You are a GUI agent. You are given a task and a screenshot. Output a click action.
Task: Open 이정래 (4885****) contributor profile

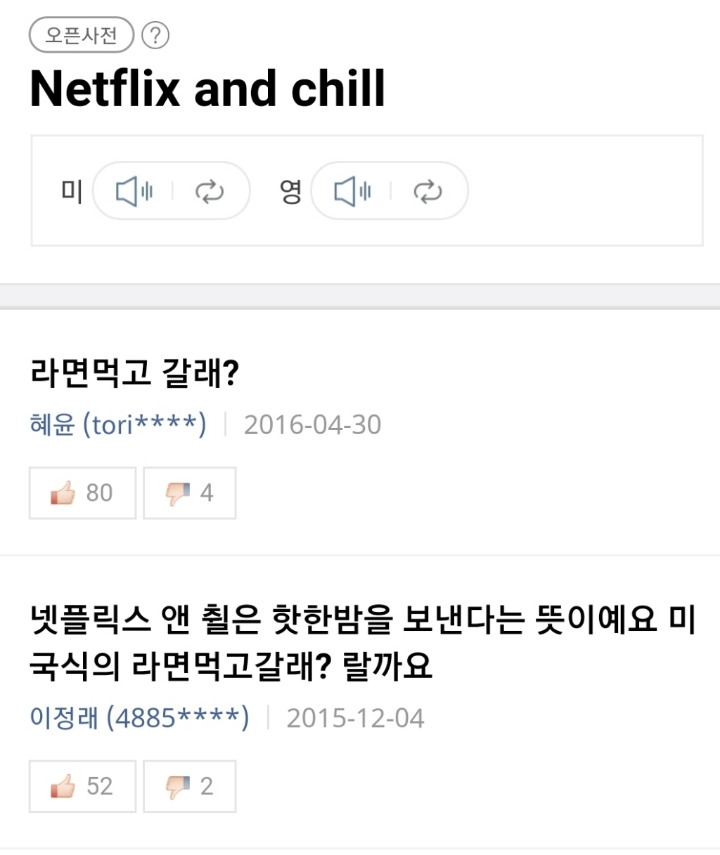139,718
